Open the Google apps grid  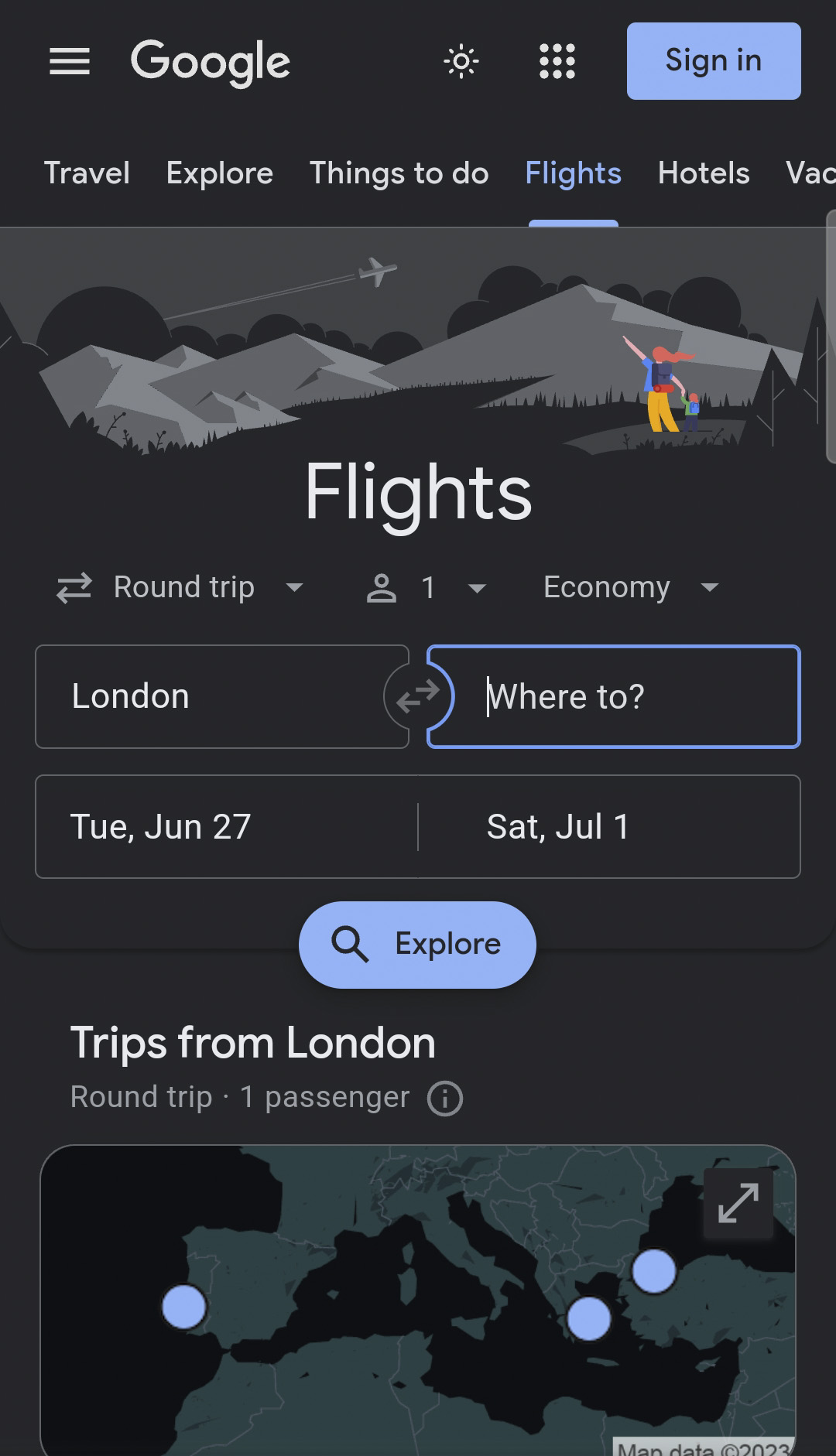point(557,61)
